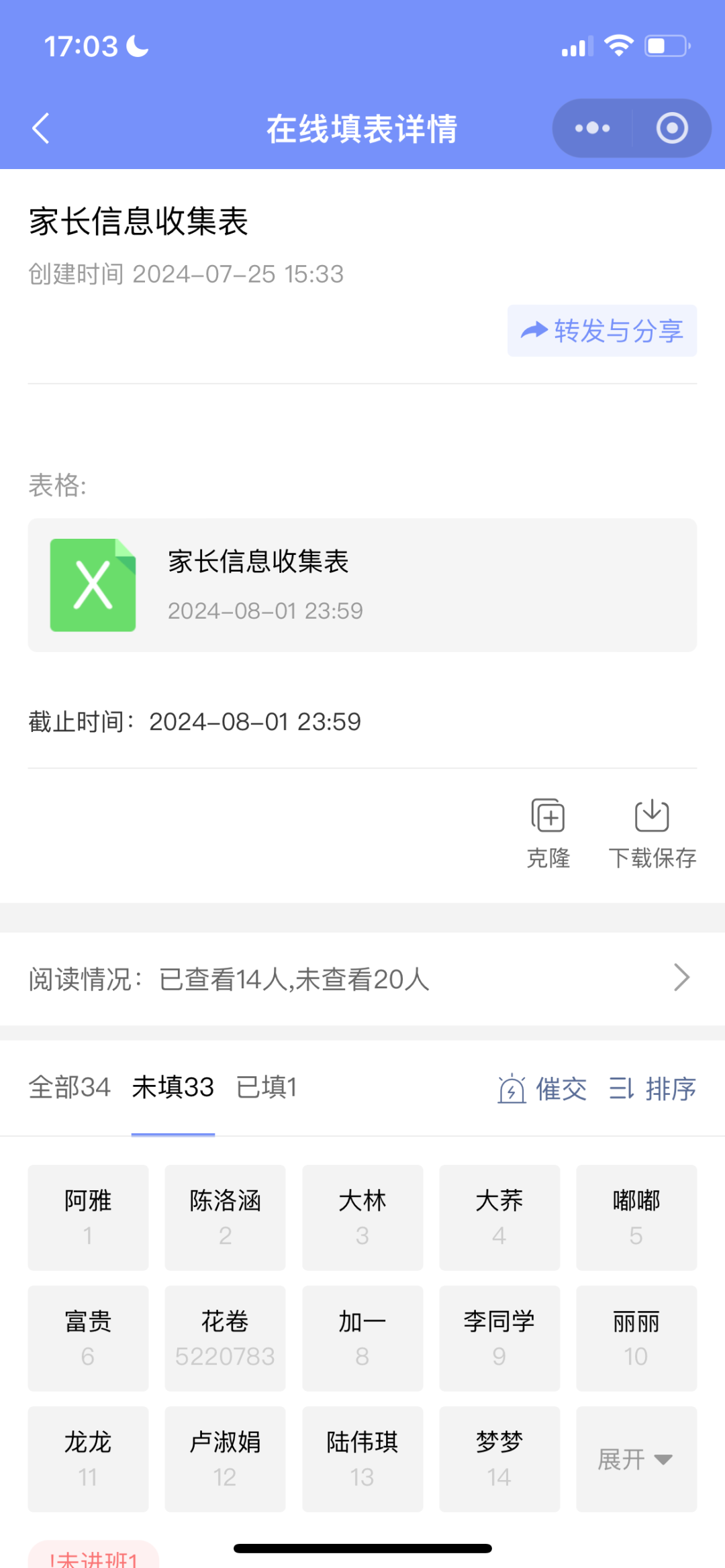Screen dimensions: 725x1568
Task: Clone this form with 克隆
Action: [x=548, y=833]
